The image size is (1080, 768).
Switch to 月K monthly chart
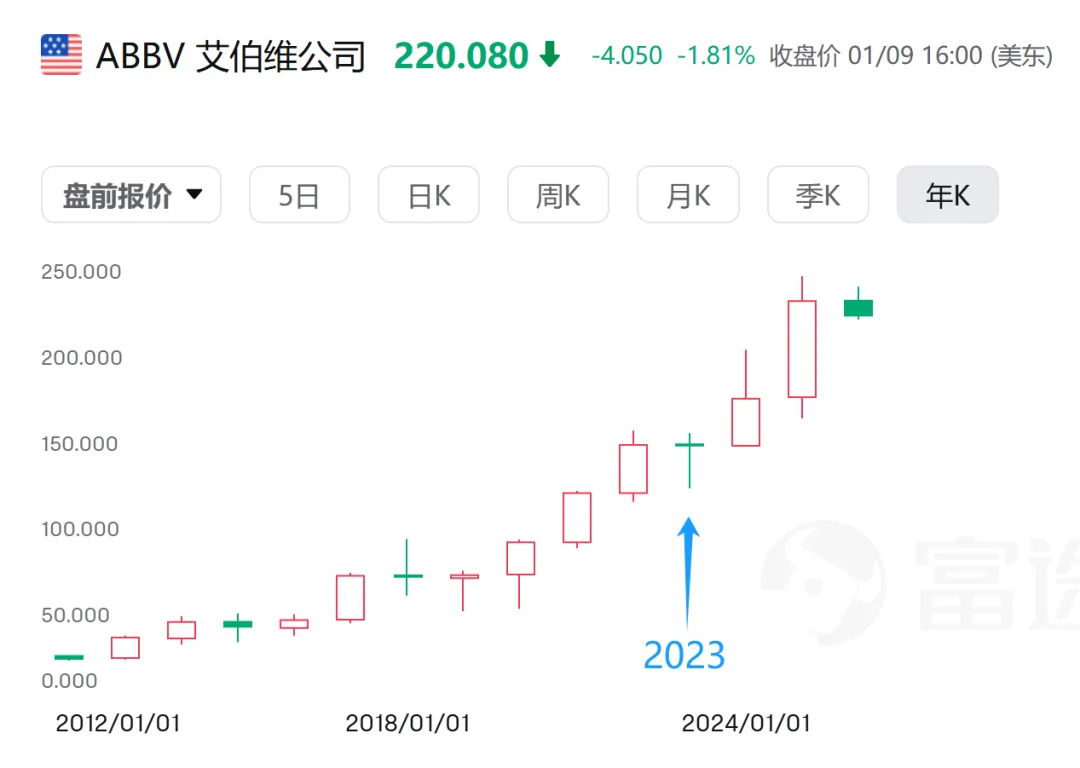click(x=688, y=195)
